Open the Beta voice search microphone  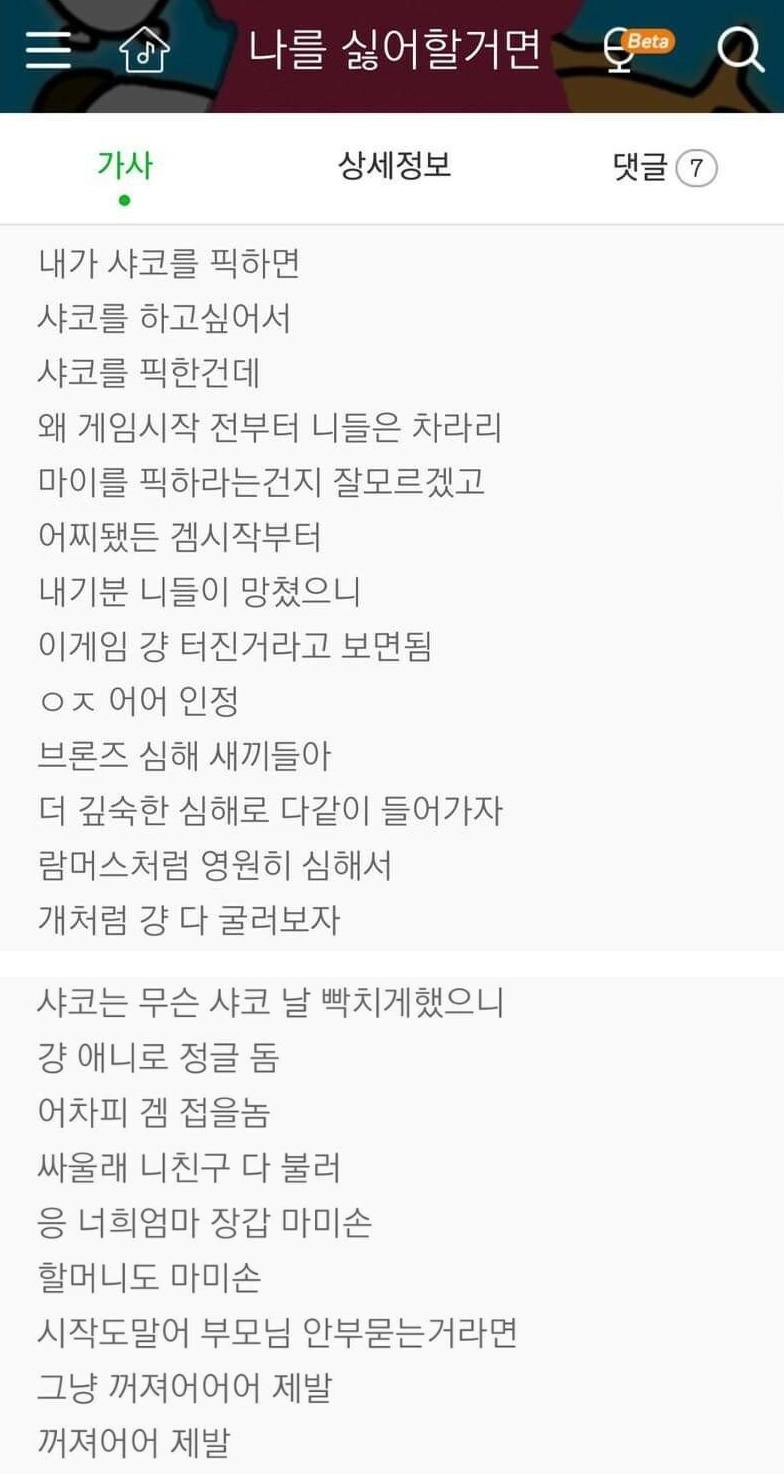tap(638, 48)
